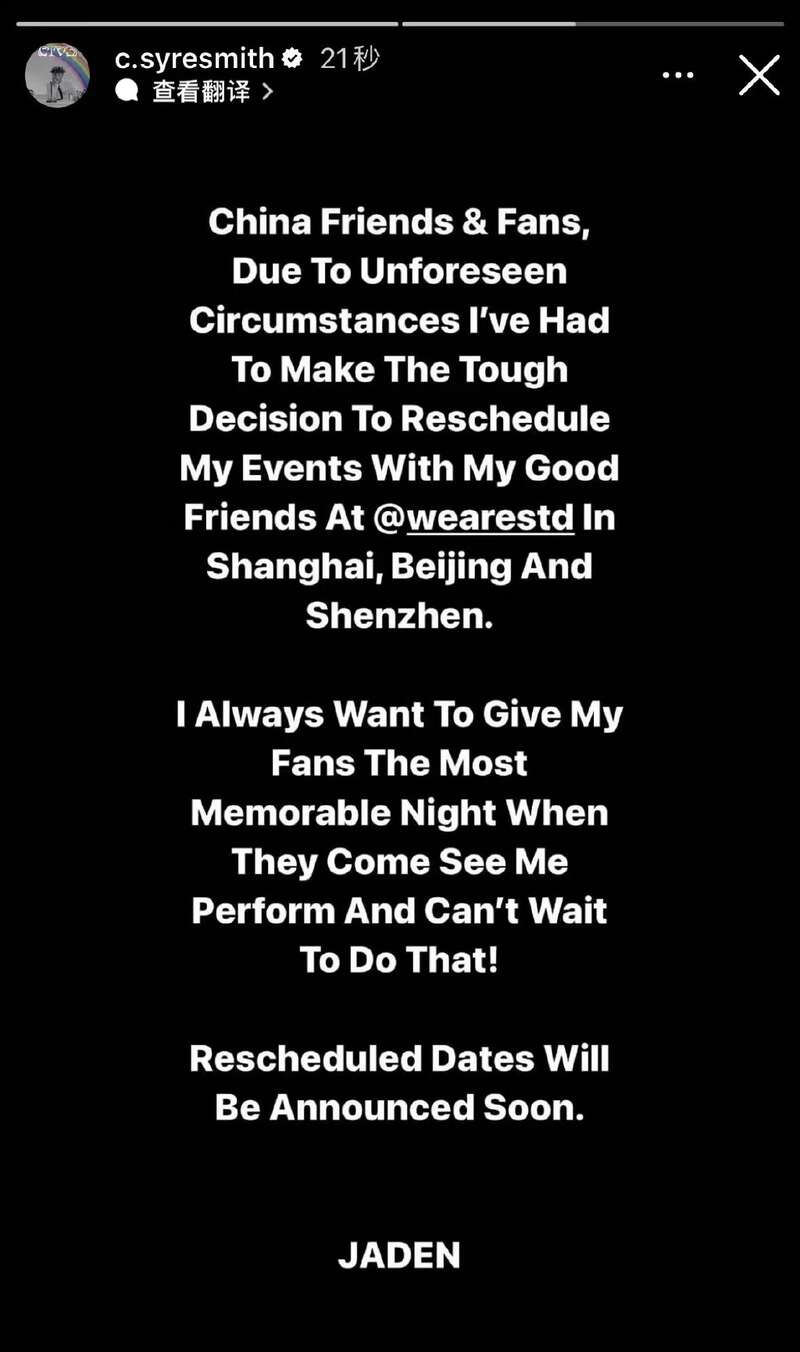Open the three-dot more options menu

[678, 76]
